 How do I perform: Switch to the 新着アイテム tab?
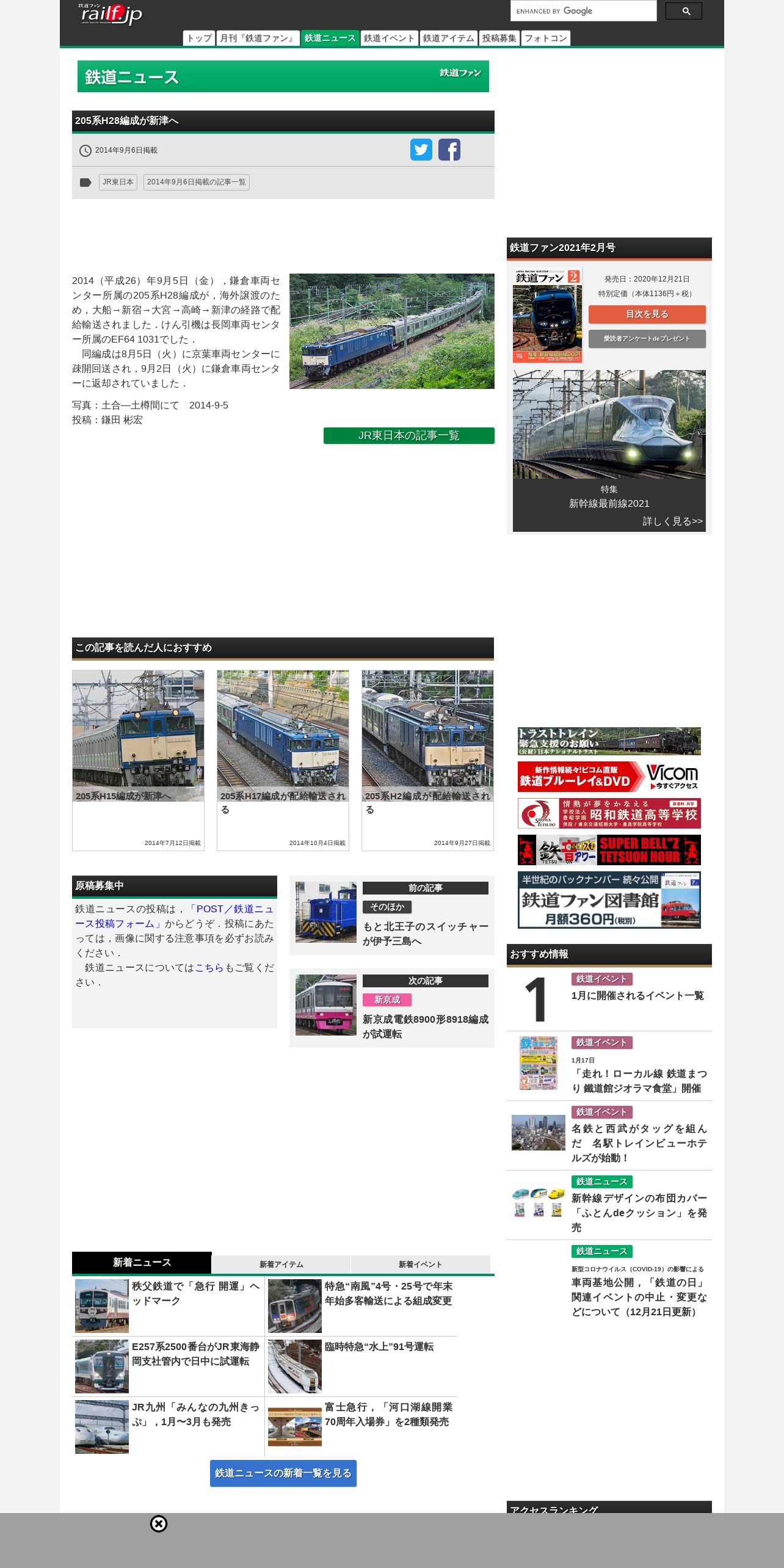point(281,1264)
